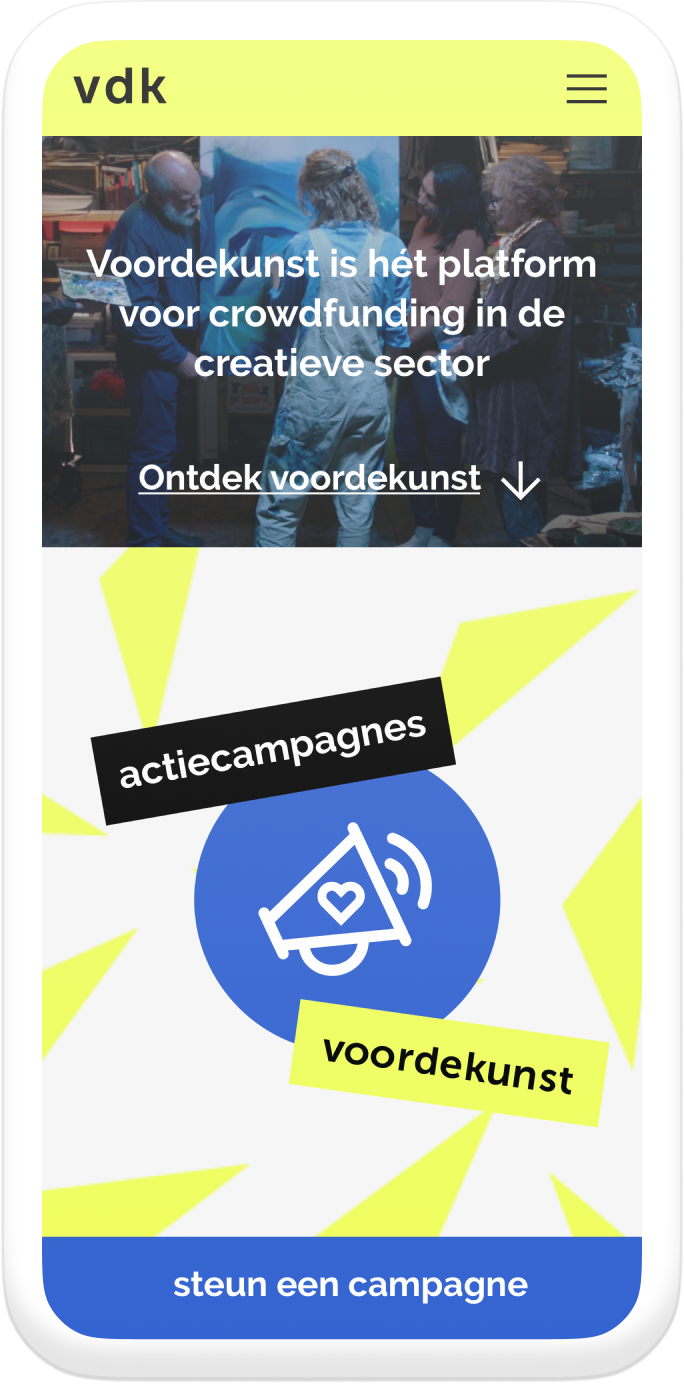Follow the Ontdek voordekunst link

(310, 479)
